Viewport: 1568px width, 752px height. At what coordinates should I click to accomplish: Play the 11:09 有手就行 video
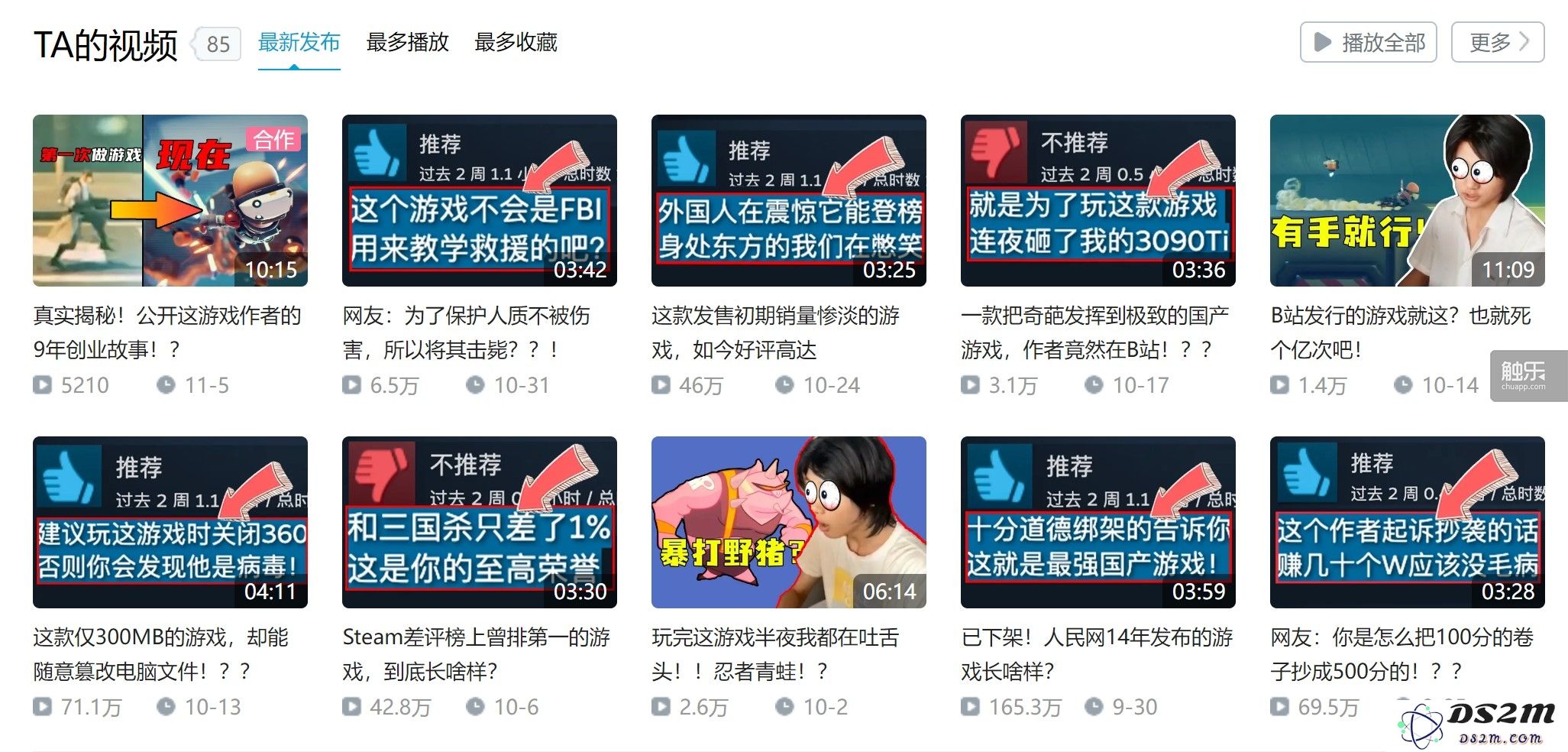point(1408,201)
